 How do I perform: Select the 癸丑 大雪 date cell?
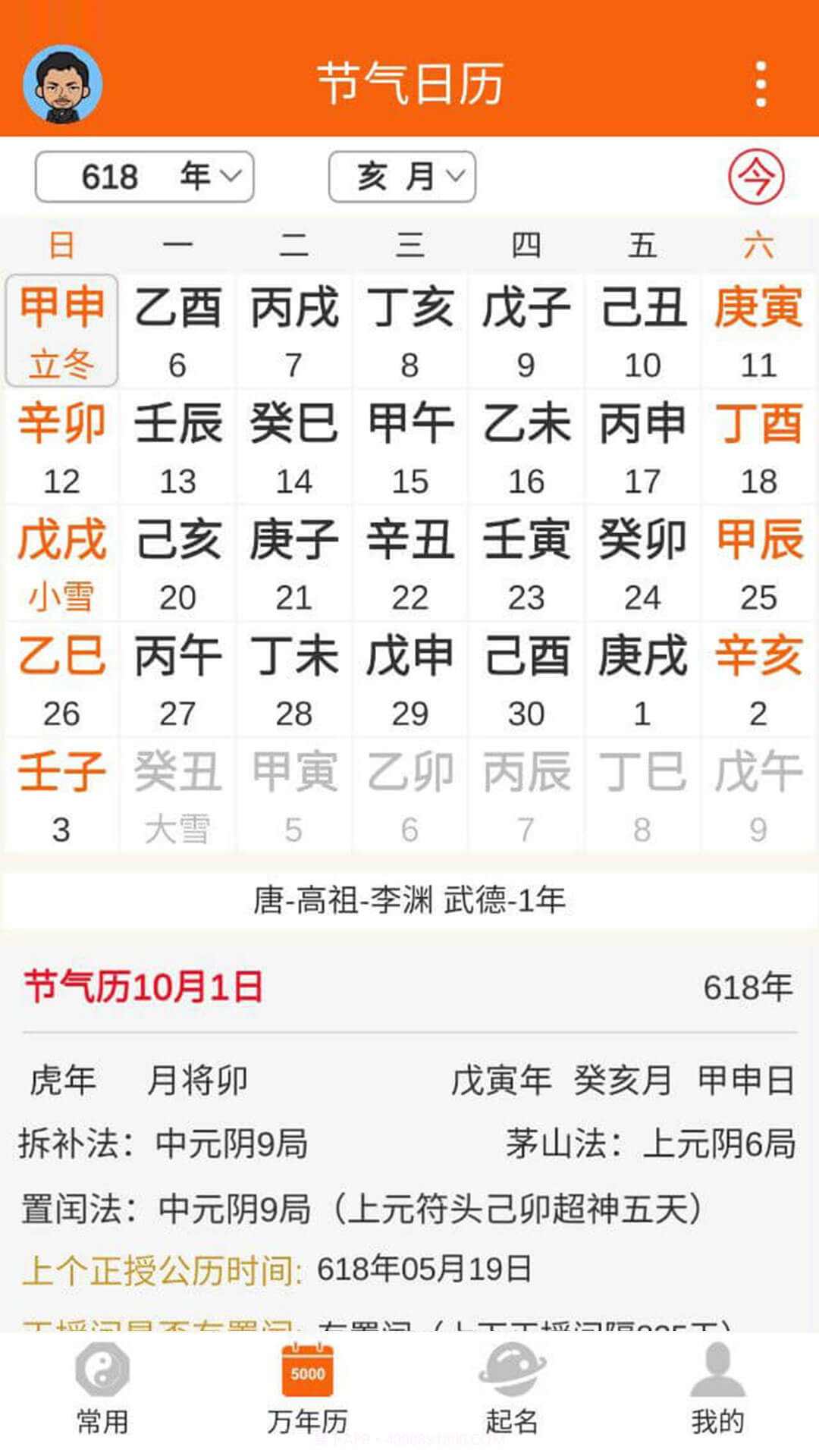coord(177,795)
